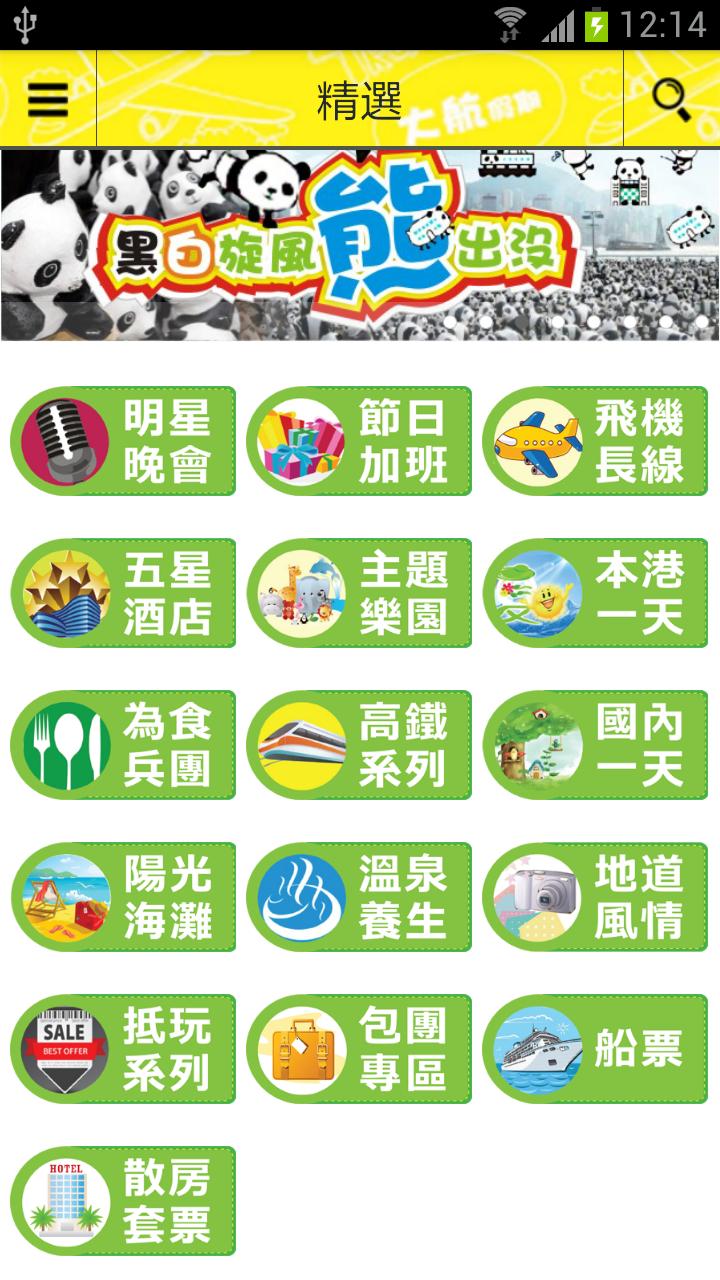Viewport: 720px width, 1280px height.
Task: Browse the 五星酒店 category
Action: click(123, 593)
